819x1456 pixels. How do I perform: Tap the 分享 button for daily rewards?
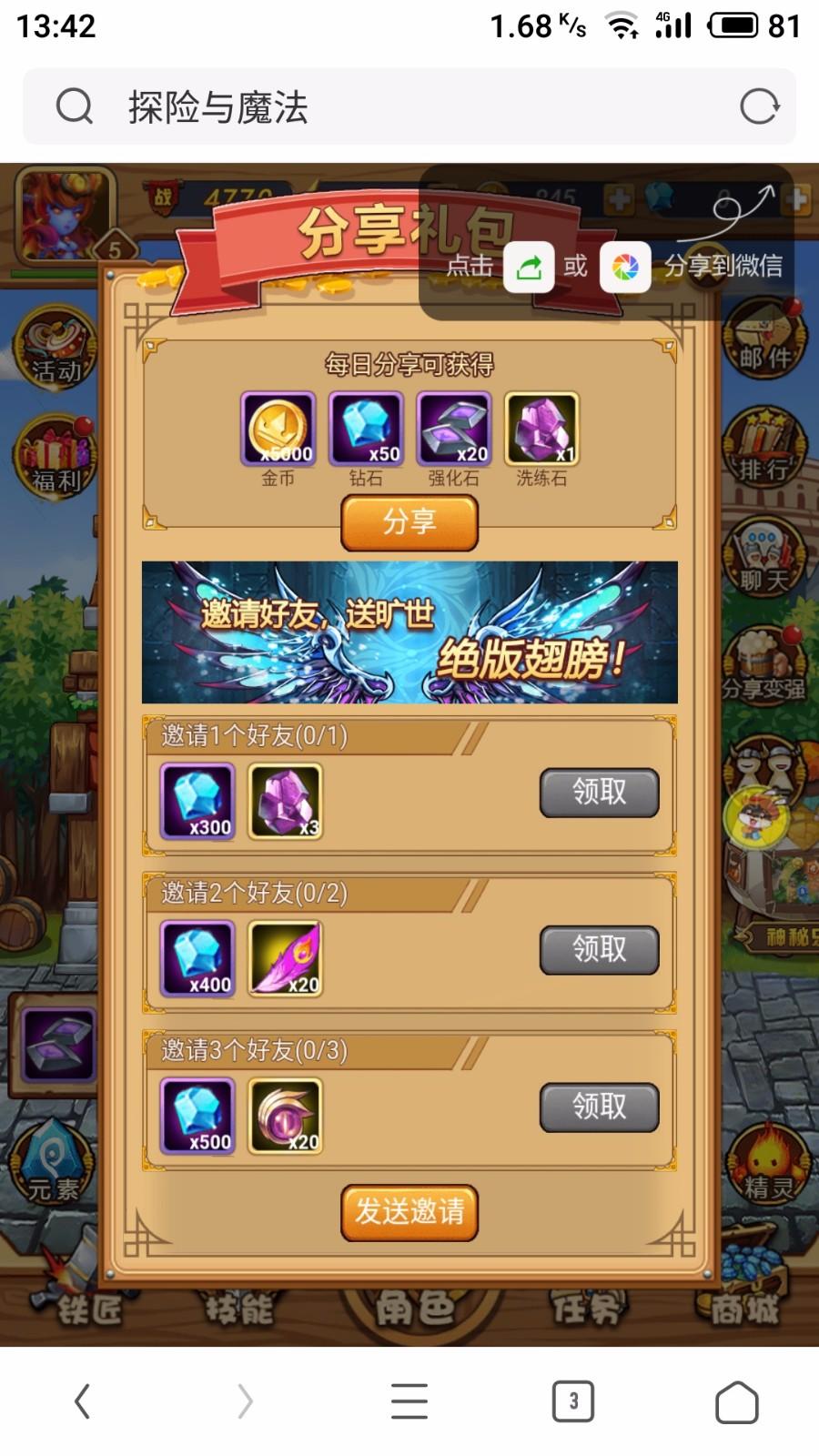coord(409,522)
